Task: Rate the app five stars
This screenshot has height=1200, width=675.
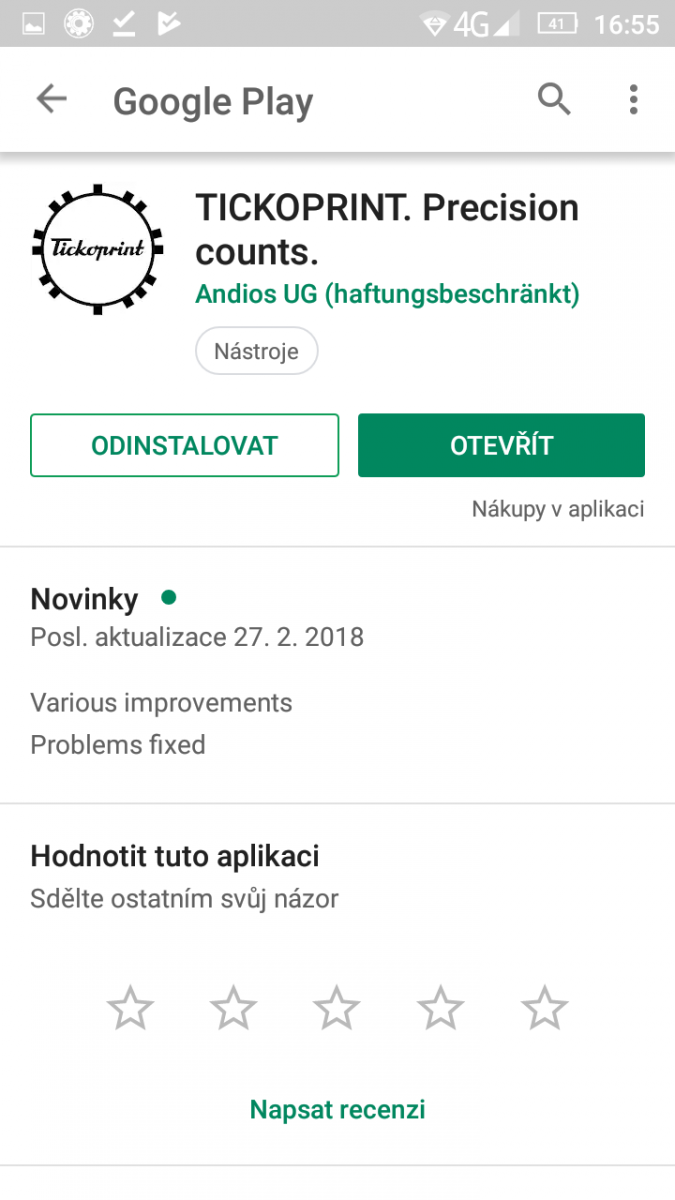Action: (x=545, y=1008)
